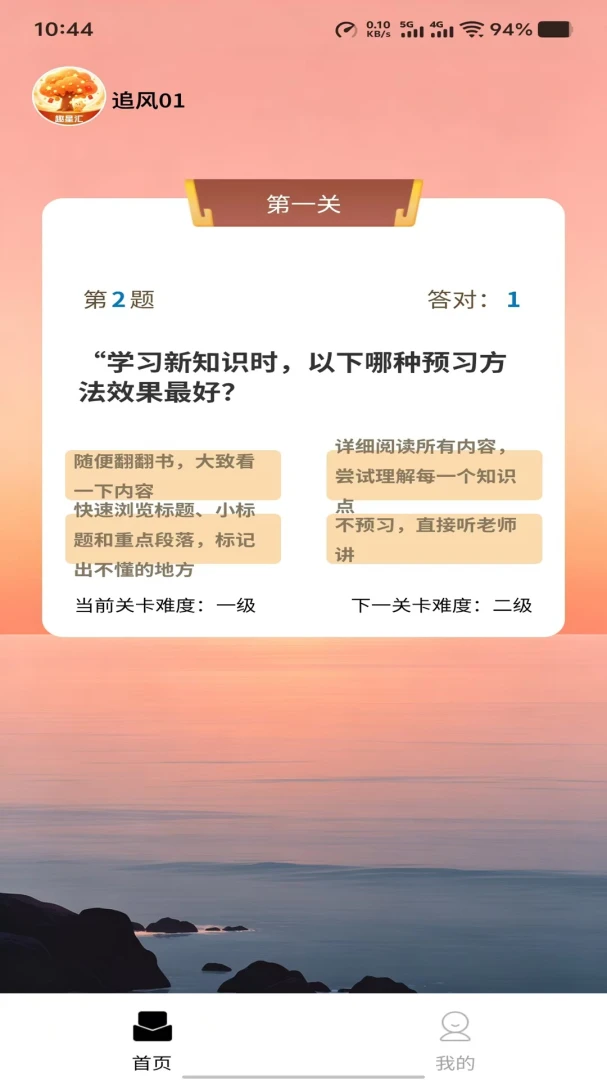Open the 首页 tab

152,1040
